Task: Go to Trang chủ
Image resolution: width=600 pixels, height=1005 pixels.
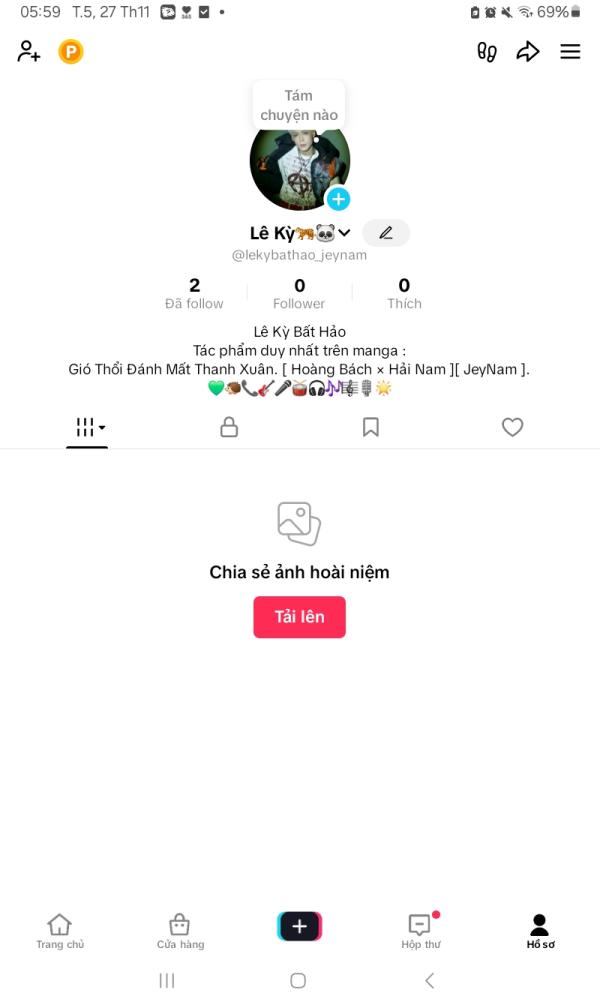Action: coord(60,931)
